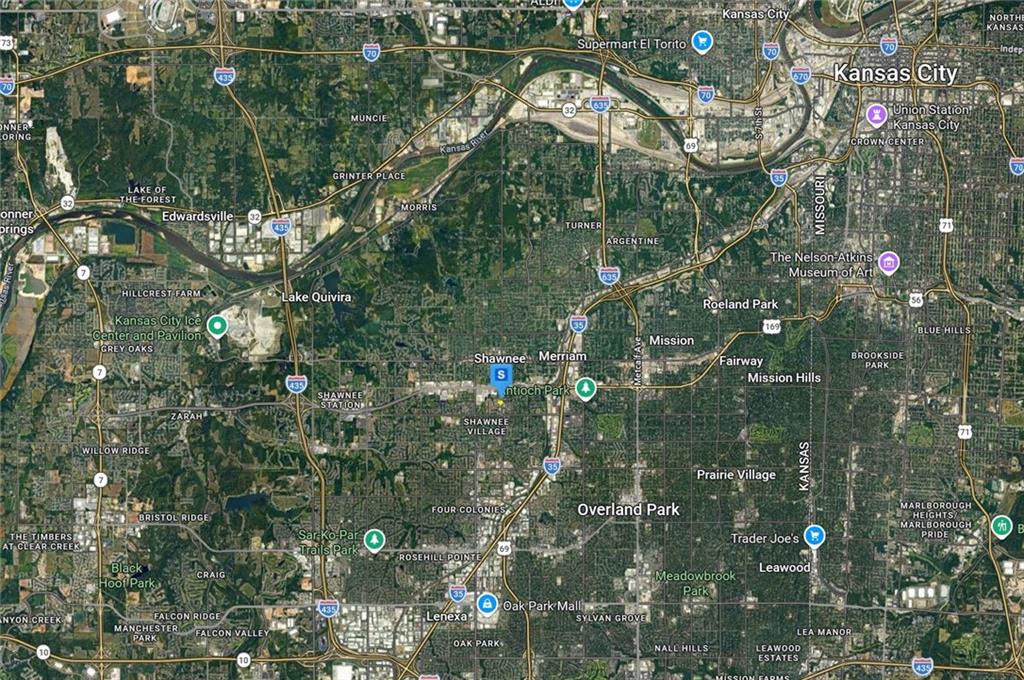Select the Antioch Park tree marker
This screenshot has width=1024, height=680.
(x=586, y=389)
